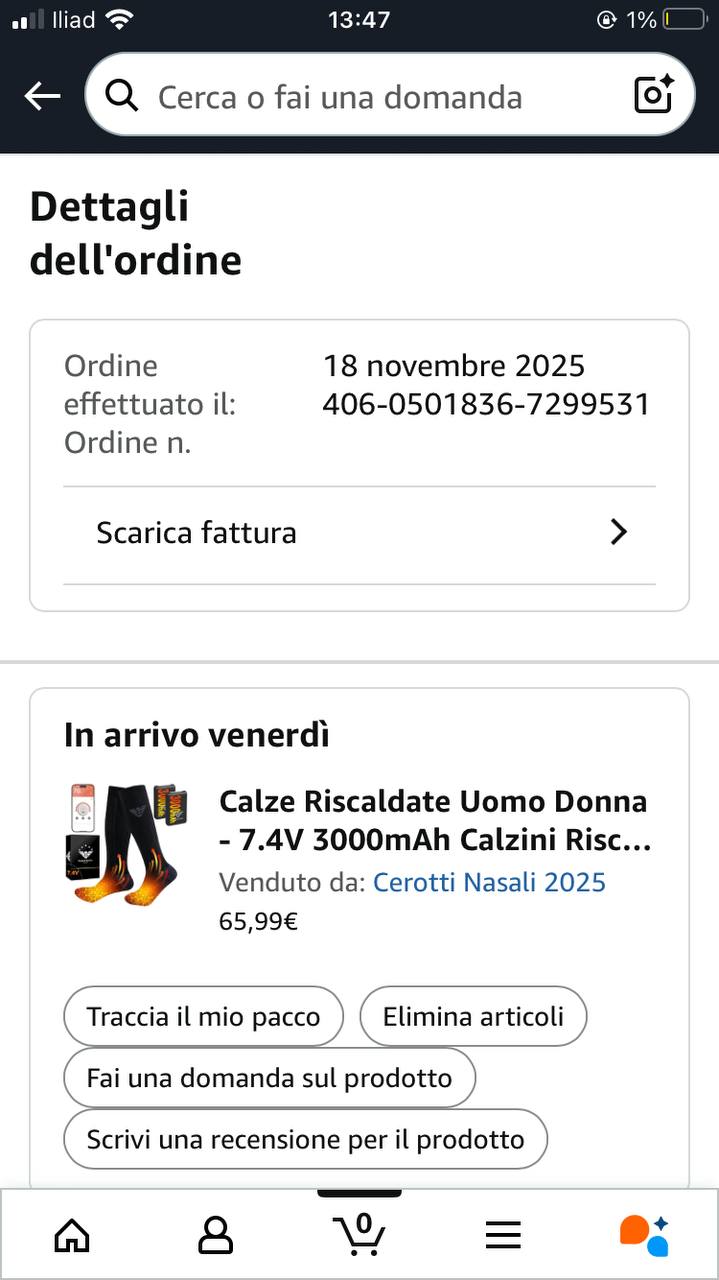Choose Fai una domanda sul prodotto
Image resolution: width=719 pixels, height=1280 pixels.
point(269,1078)
